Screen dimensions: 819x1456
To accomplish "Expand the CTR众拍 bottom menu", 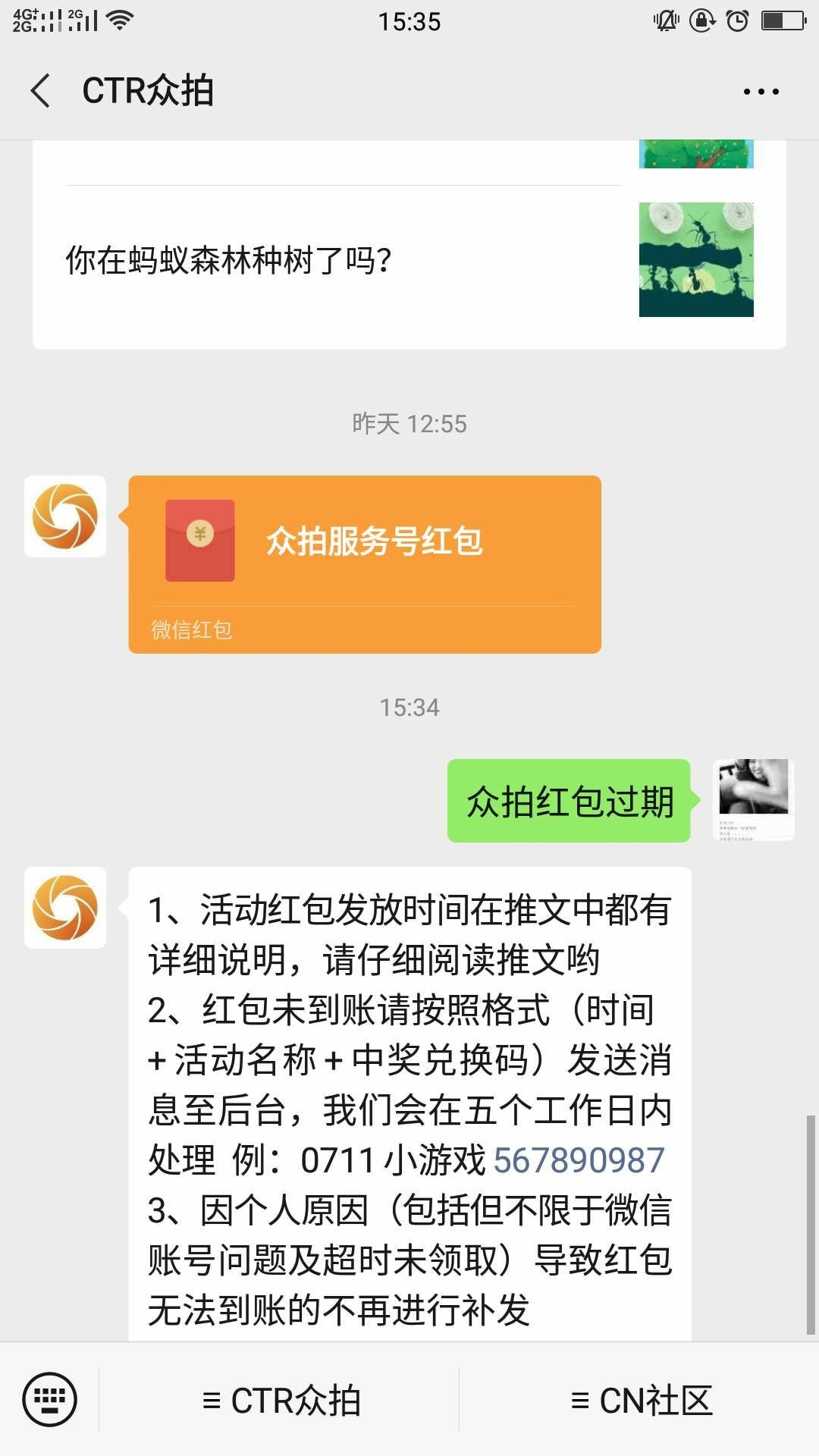I will click(281, 1401).
